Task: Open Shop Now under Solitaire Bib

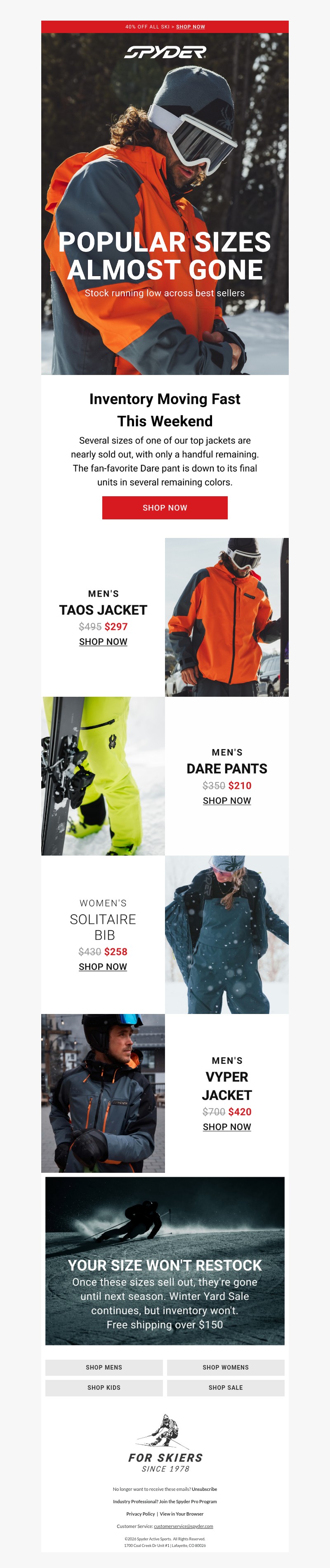Action: click(103, 967)
